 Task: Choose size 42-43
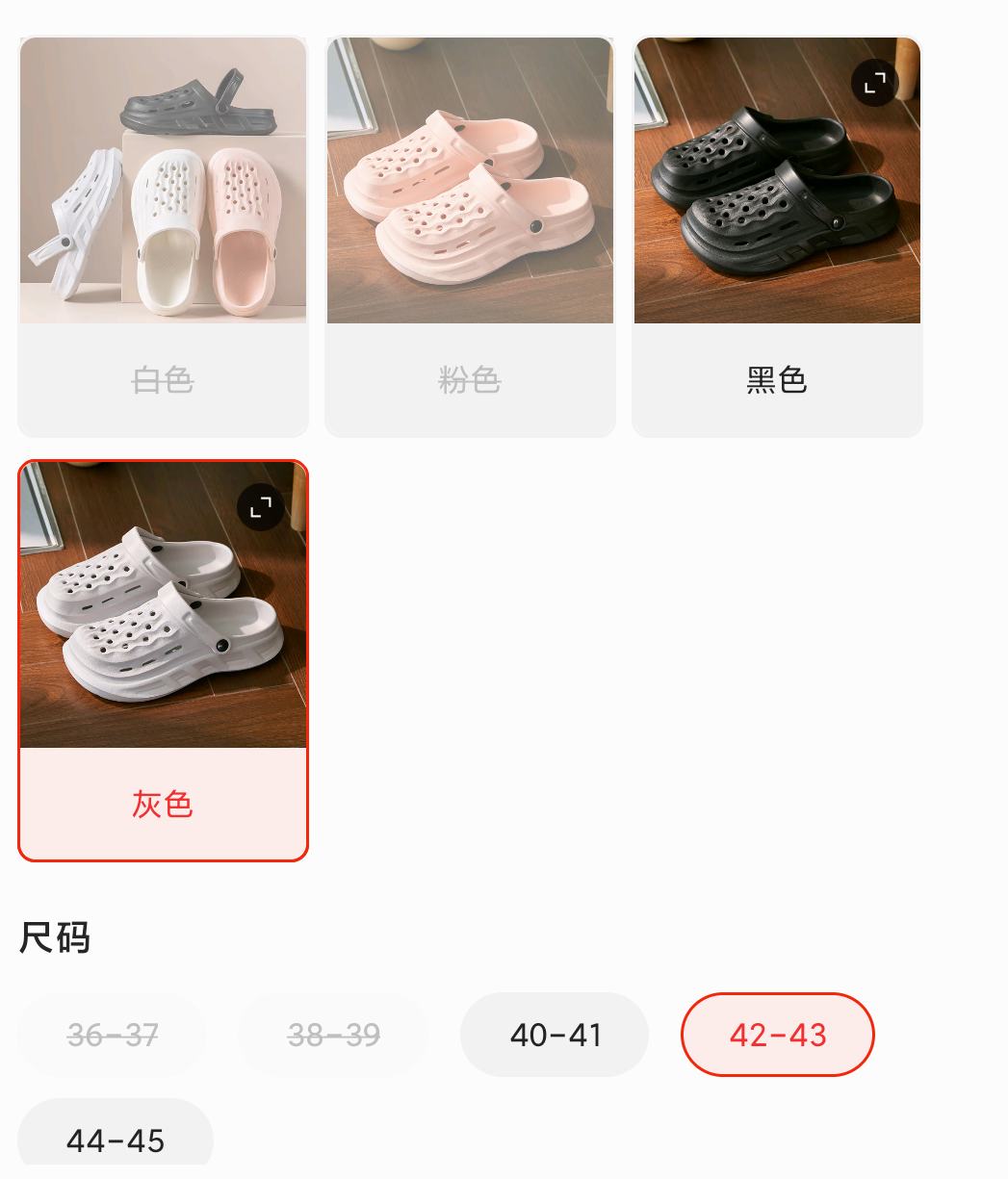click(x=777, y=1035)
